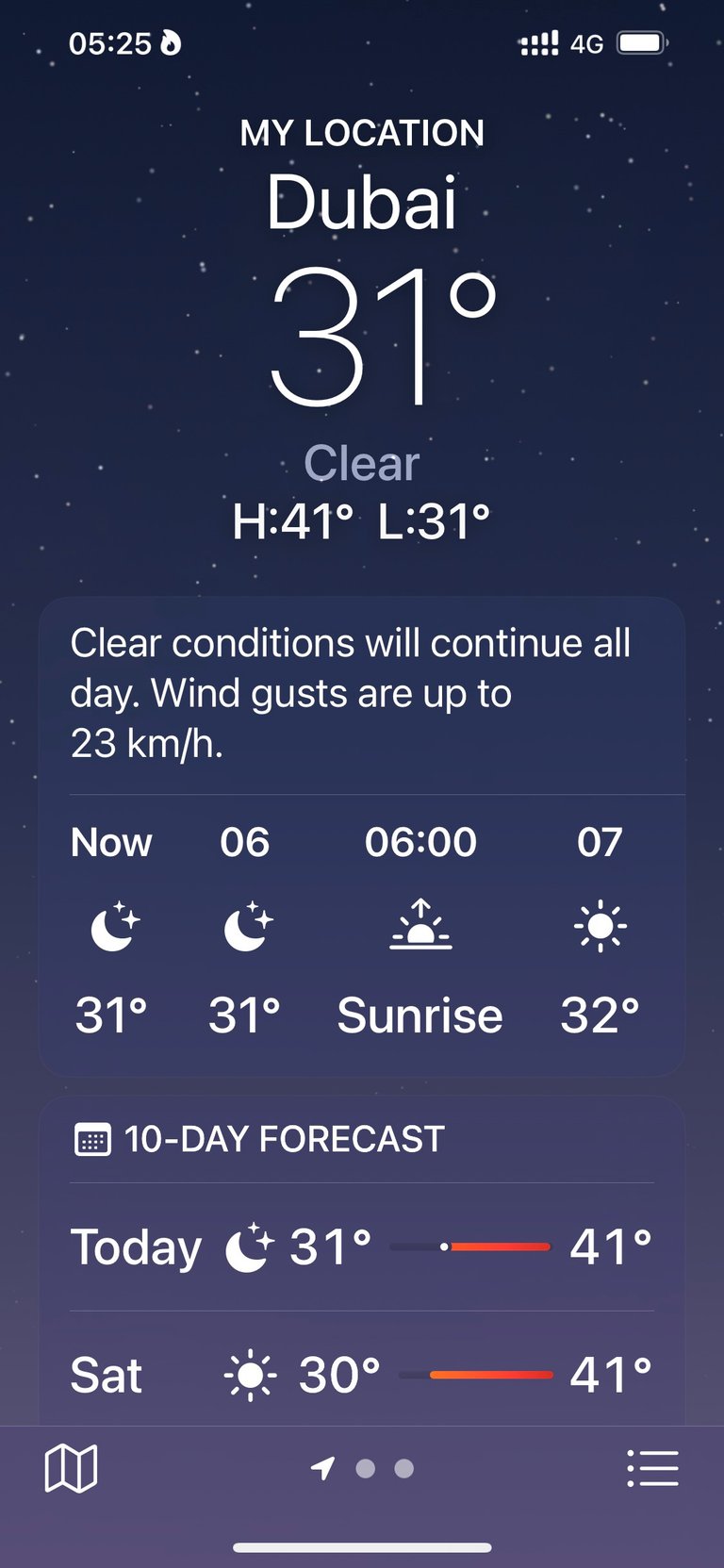Jump to the third location page dot
The width and height of the screenshot is (724, 1568).
[404, 1468]
